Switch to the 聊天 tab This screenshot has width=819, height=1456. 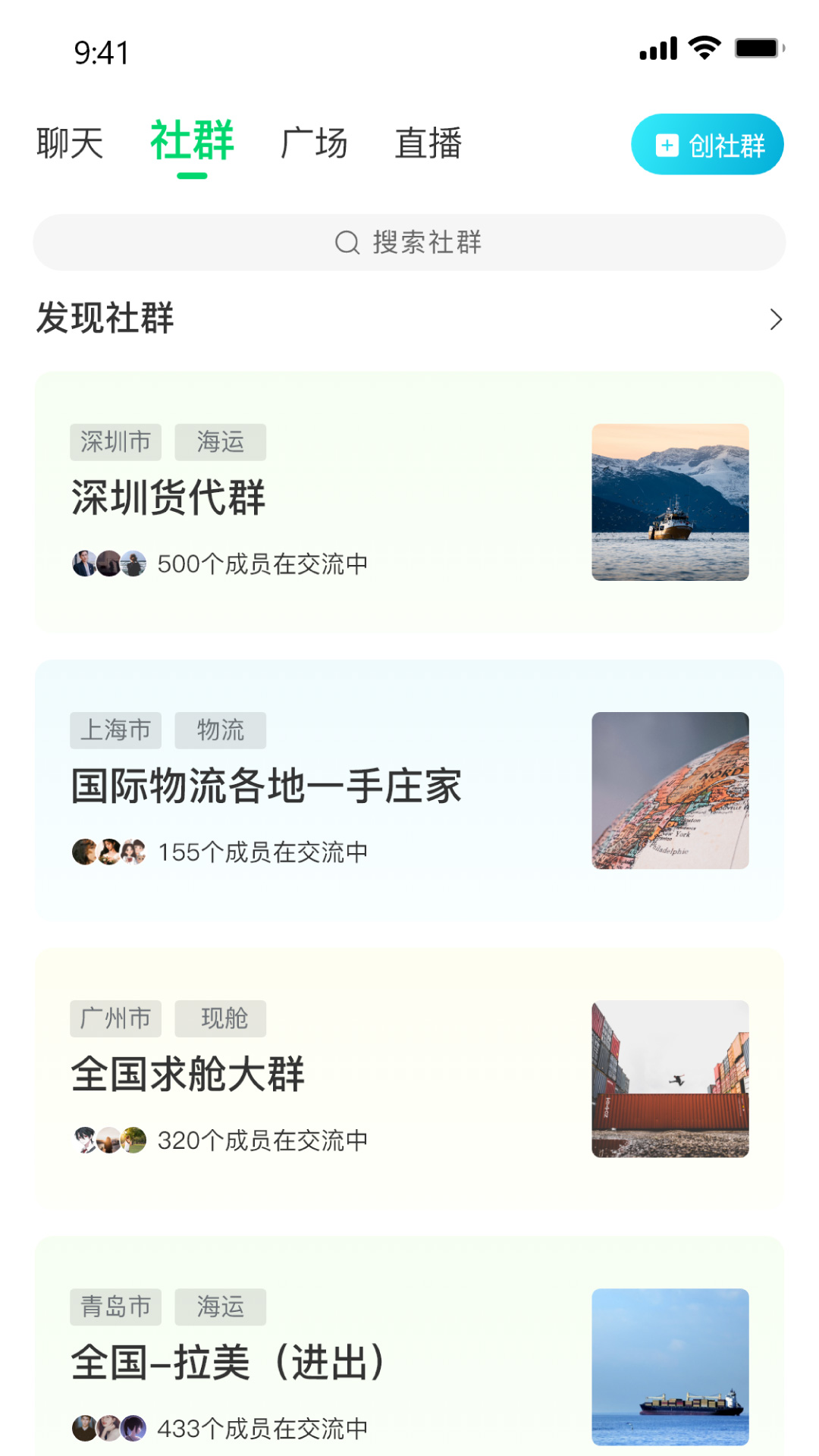pos(70,143)
